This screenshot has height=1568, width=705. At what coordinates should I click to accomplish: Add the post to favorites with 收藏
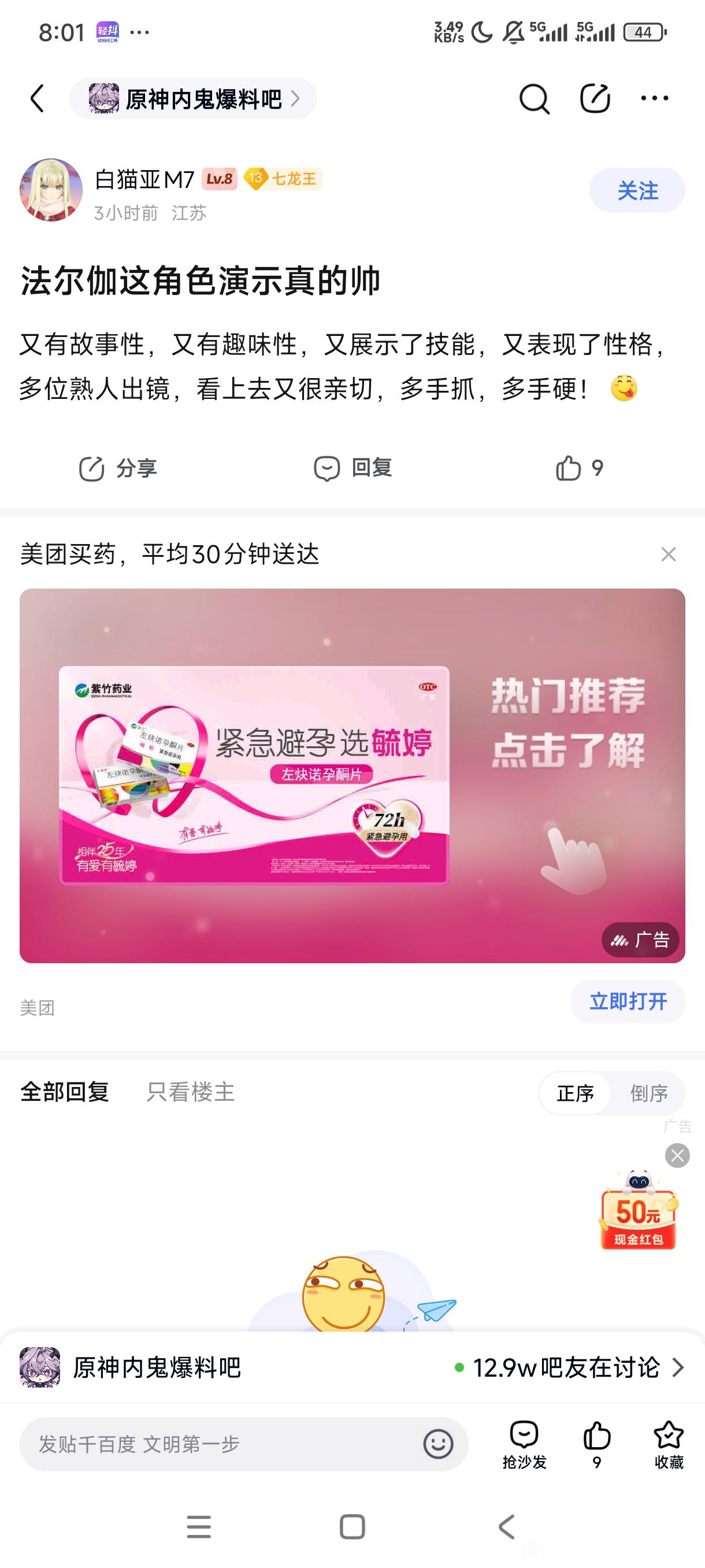click(x=669, y=1445)
